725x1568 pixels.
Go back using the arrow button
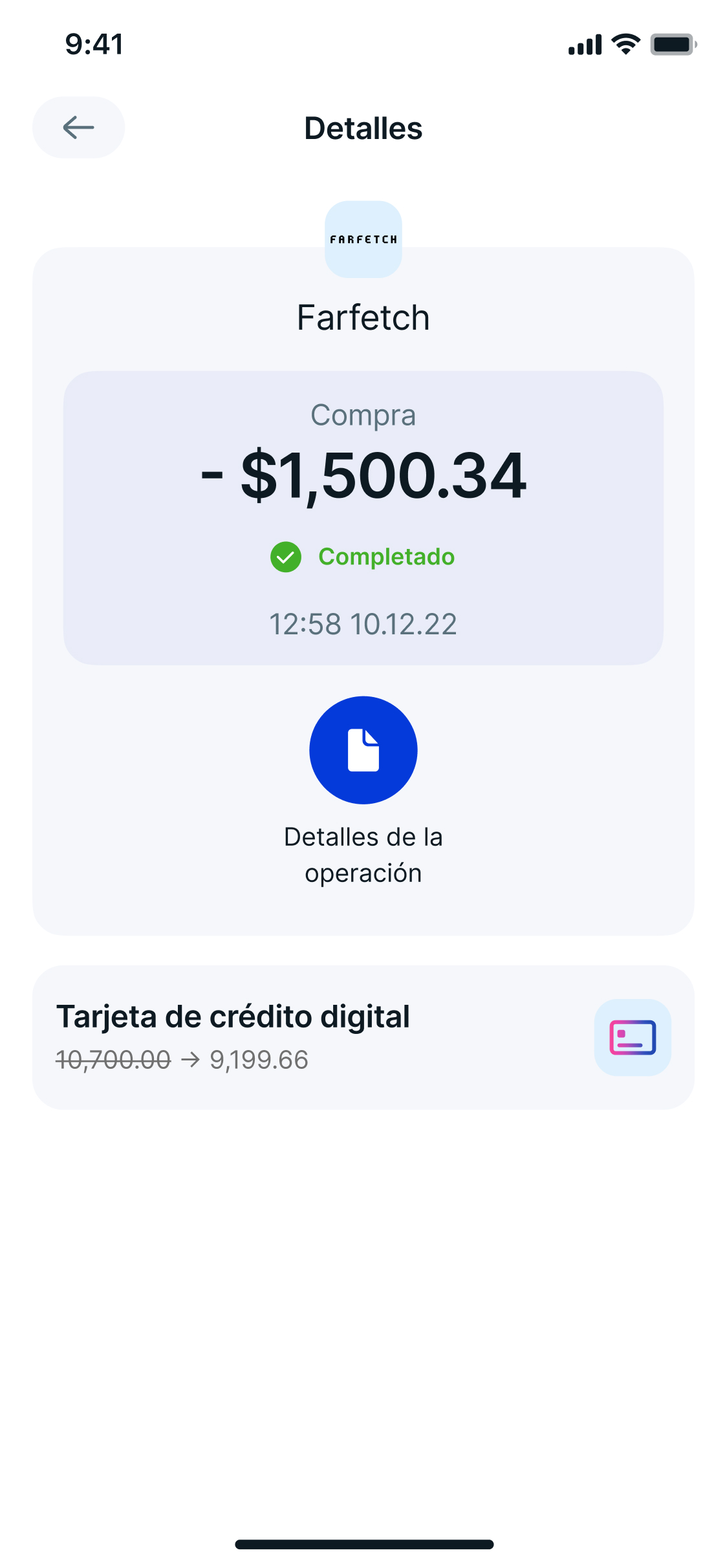pyautogui.click(x=78, y=127)
